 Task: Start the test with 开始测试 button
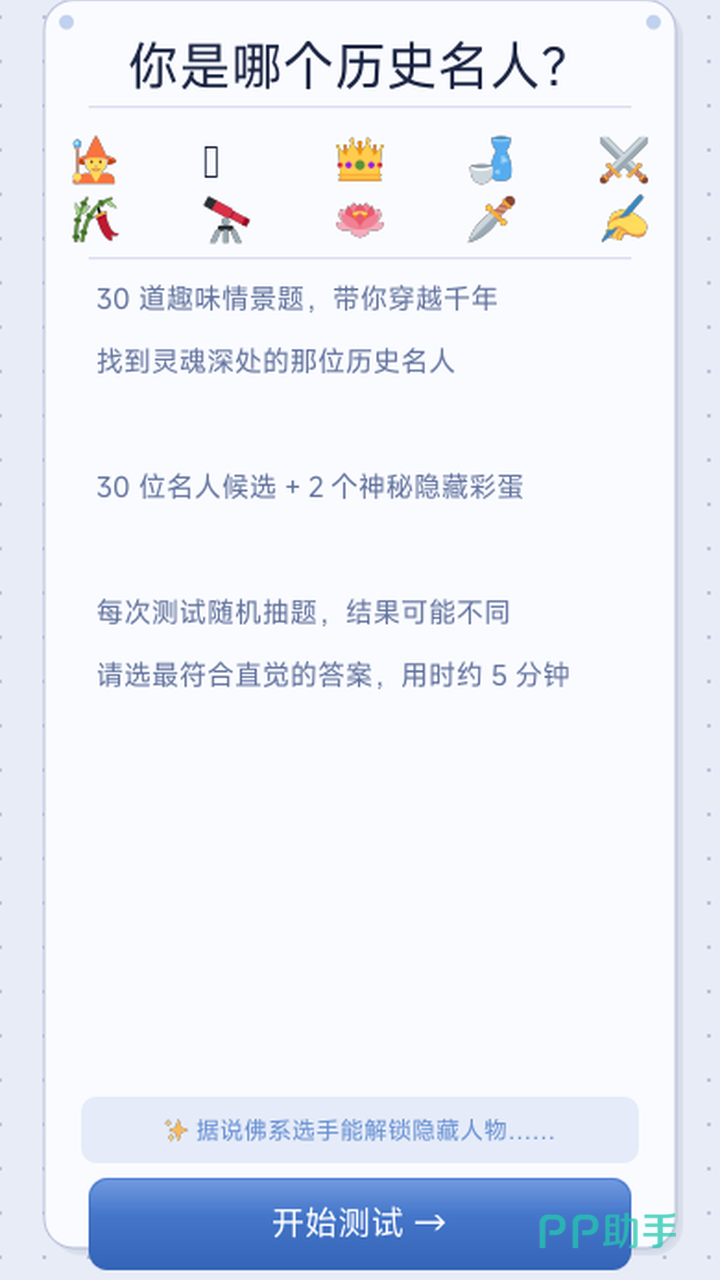[359, 1222]
